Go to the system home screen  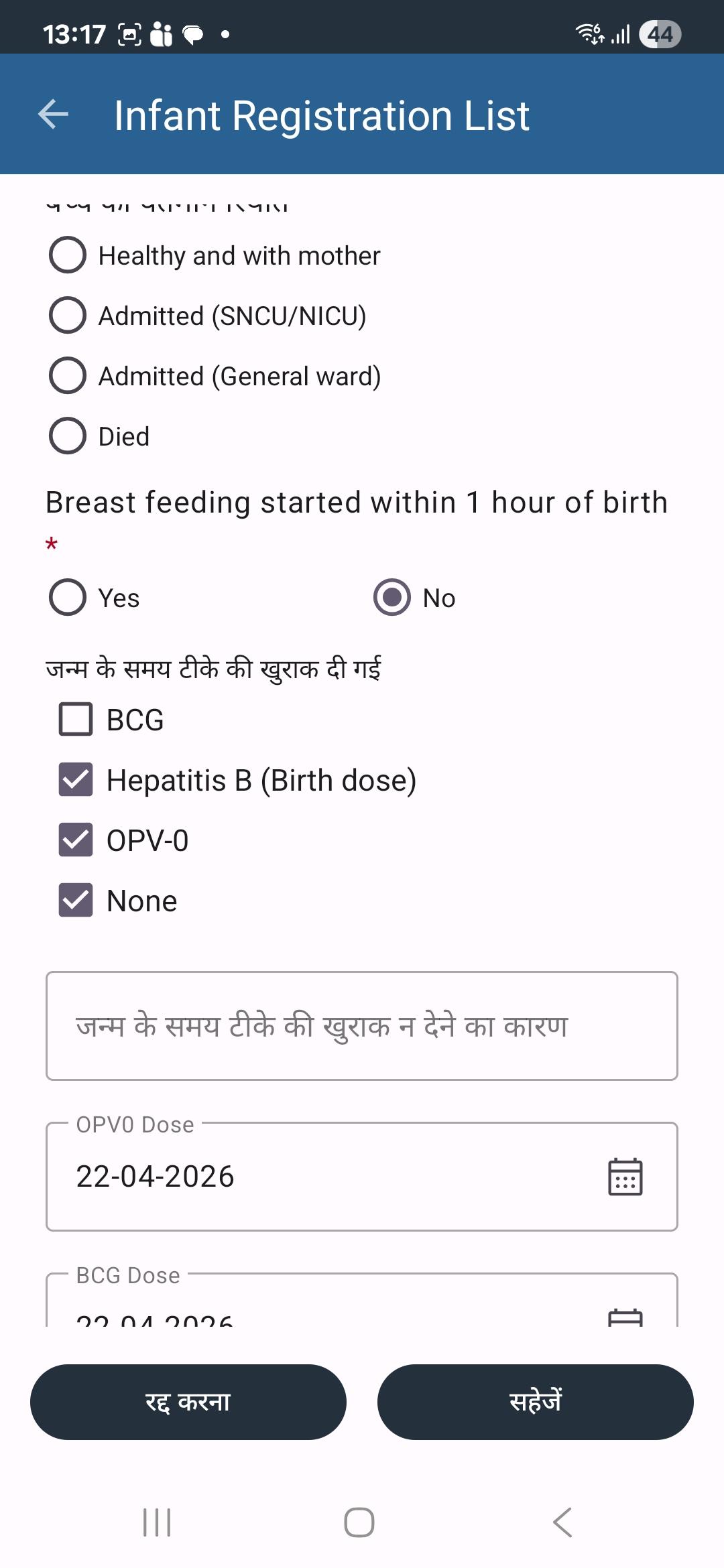359,1522
